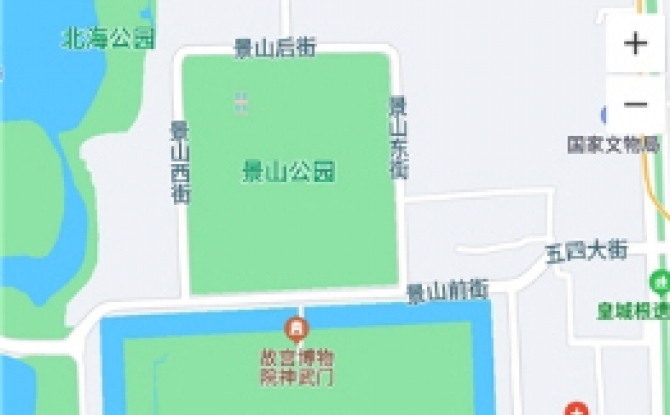This screenshot has width=670, height=415.
Task: Zoom out with the minus button
Action: click(636, 105)
